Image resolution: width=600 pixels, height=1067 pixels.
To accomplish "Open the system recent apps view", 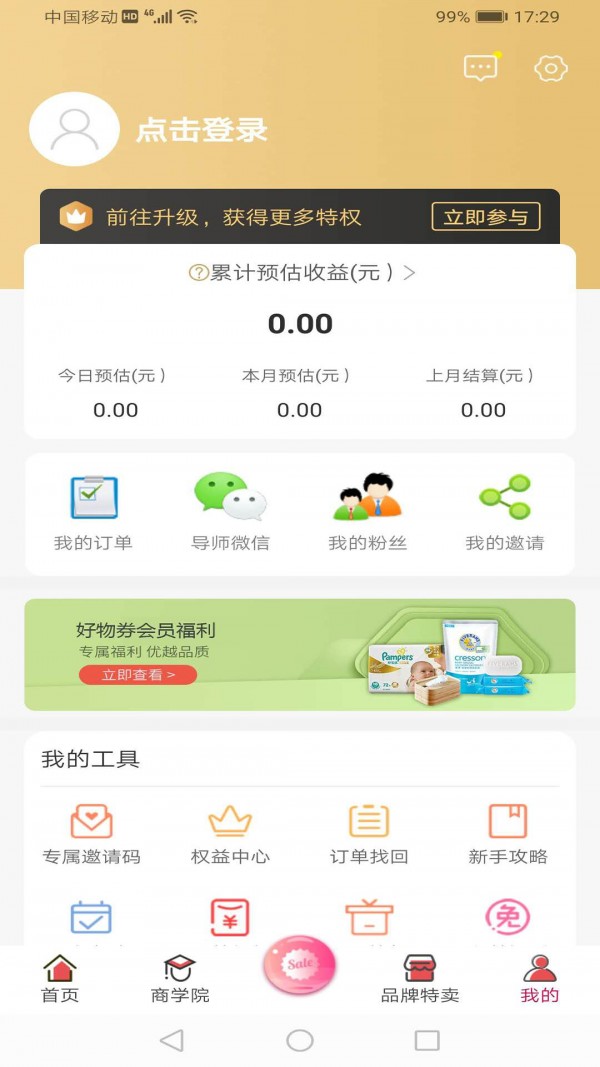I will 427,1040.
